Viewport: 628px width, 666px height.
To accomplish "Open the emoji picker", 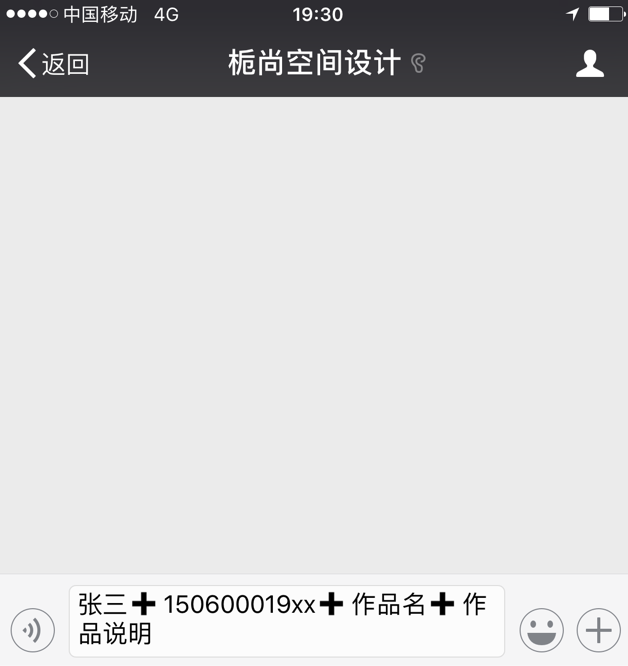I will [x=541, y=630].
